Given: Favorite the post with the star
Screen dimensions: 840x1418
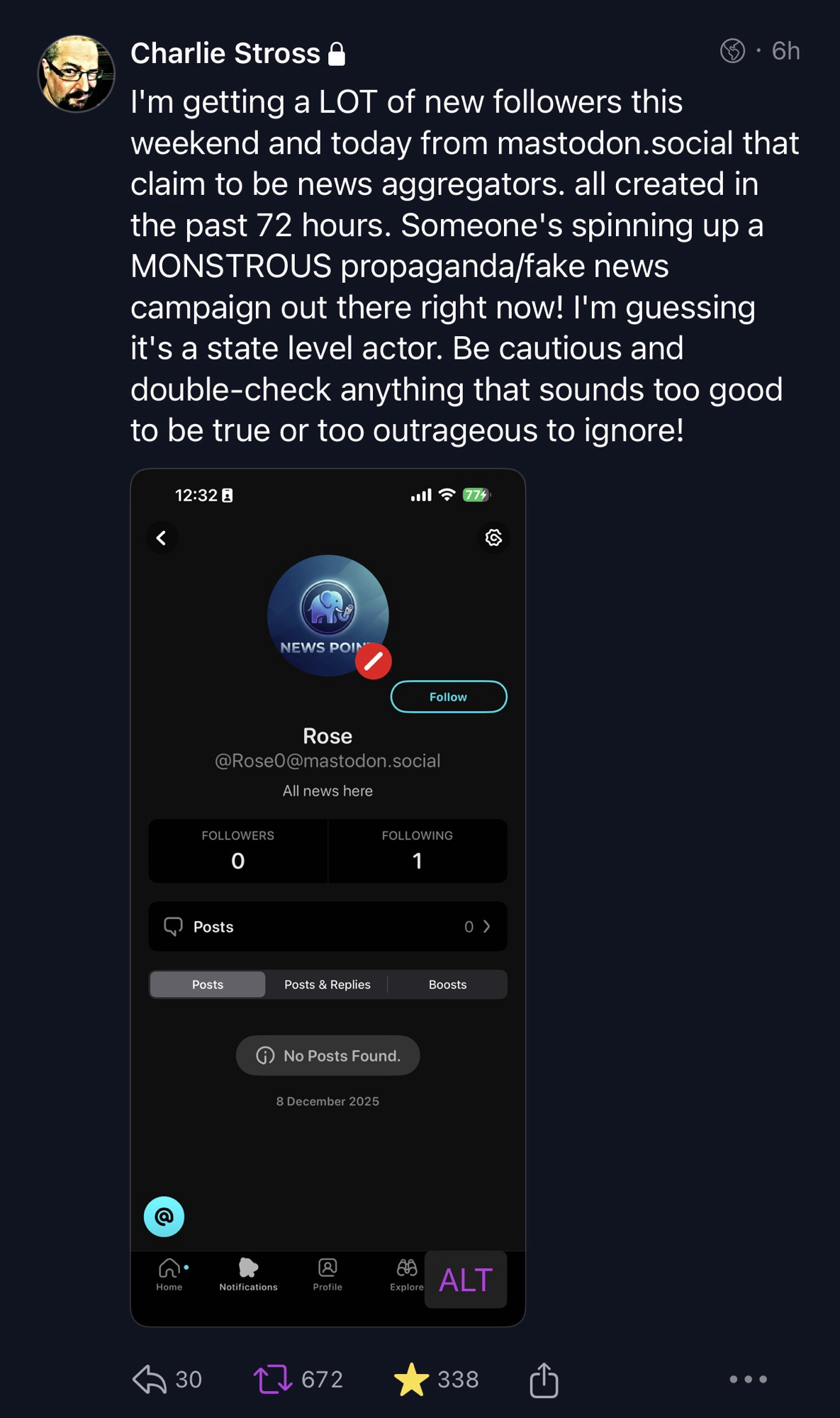Looking at the screenshot, I should [x=411, y=1379].
